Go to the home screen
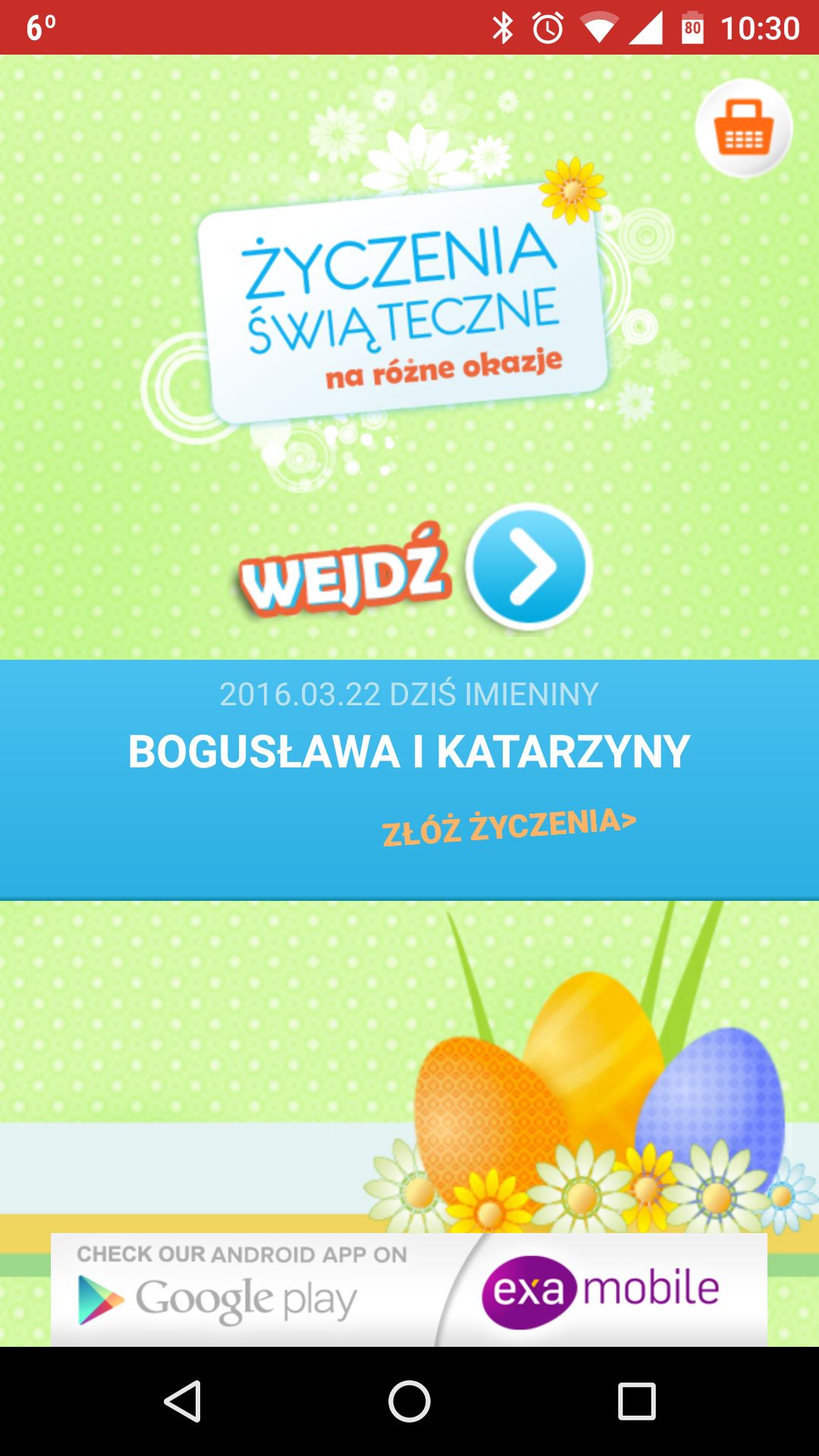819x1456 pixels. [x=409, y=1401]
